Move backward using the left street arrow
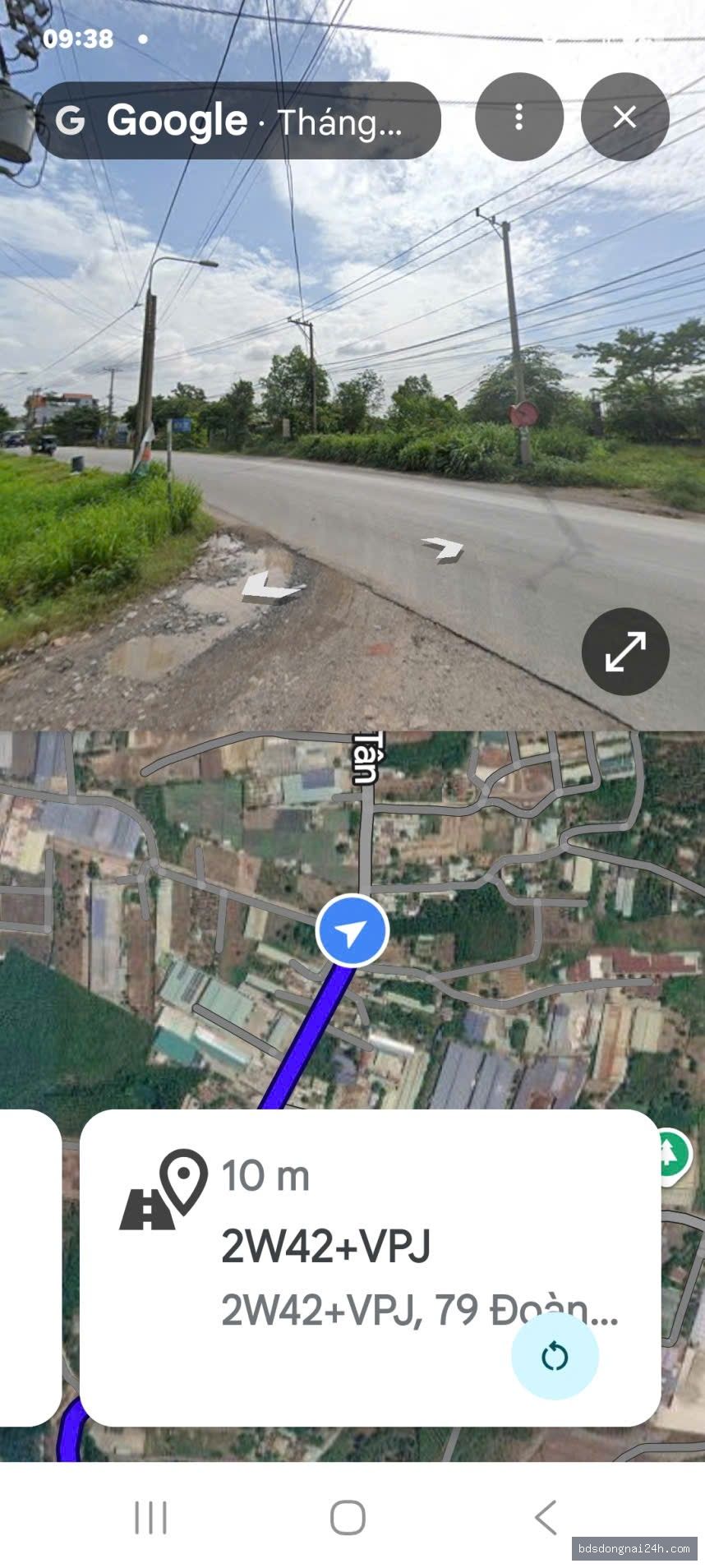 pyautogui.click(x=271, y=587)
